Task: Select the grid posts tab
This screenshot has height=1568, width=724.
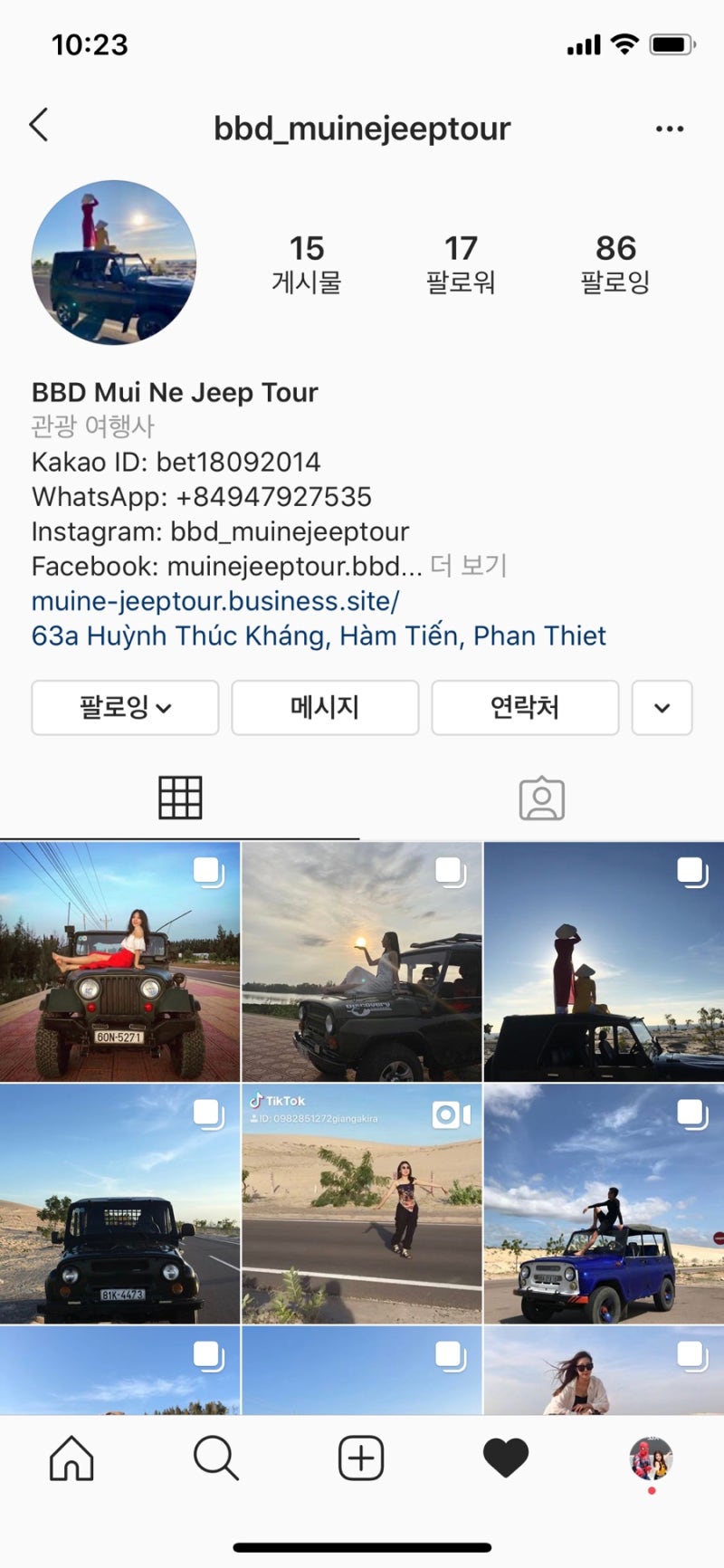Action: [180, 798]
